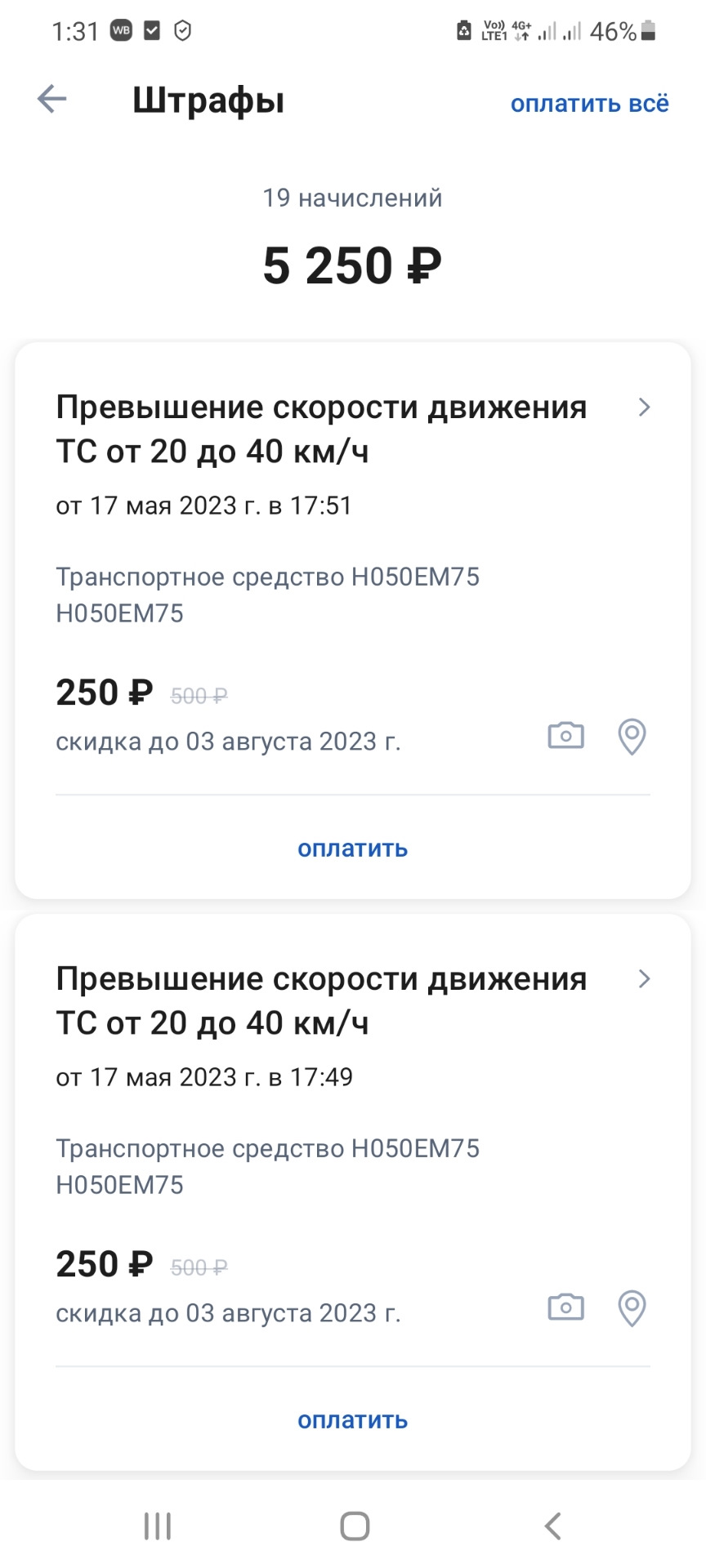Open details of the 17:49 speeding fine

tap(644, 979)
